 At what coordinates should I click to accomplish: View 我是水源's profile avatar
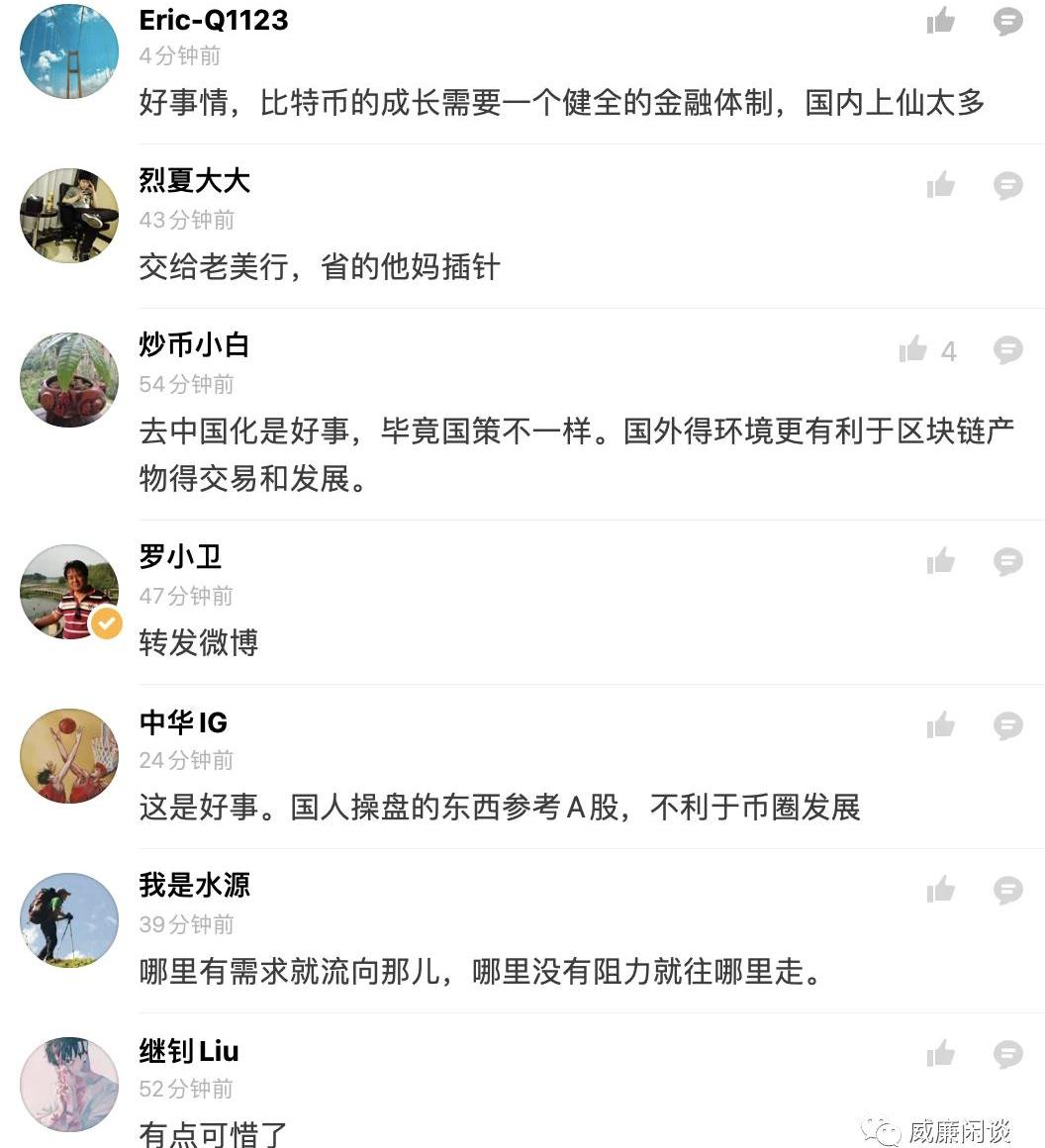point(69,920)
